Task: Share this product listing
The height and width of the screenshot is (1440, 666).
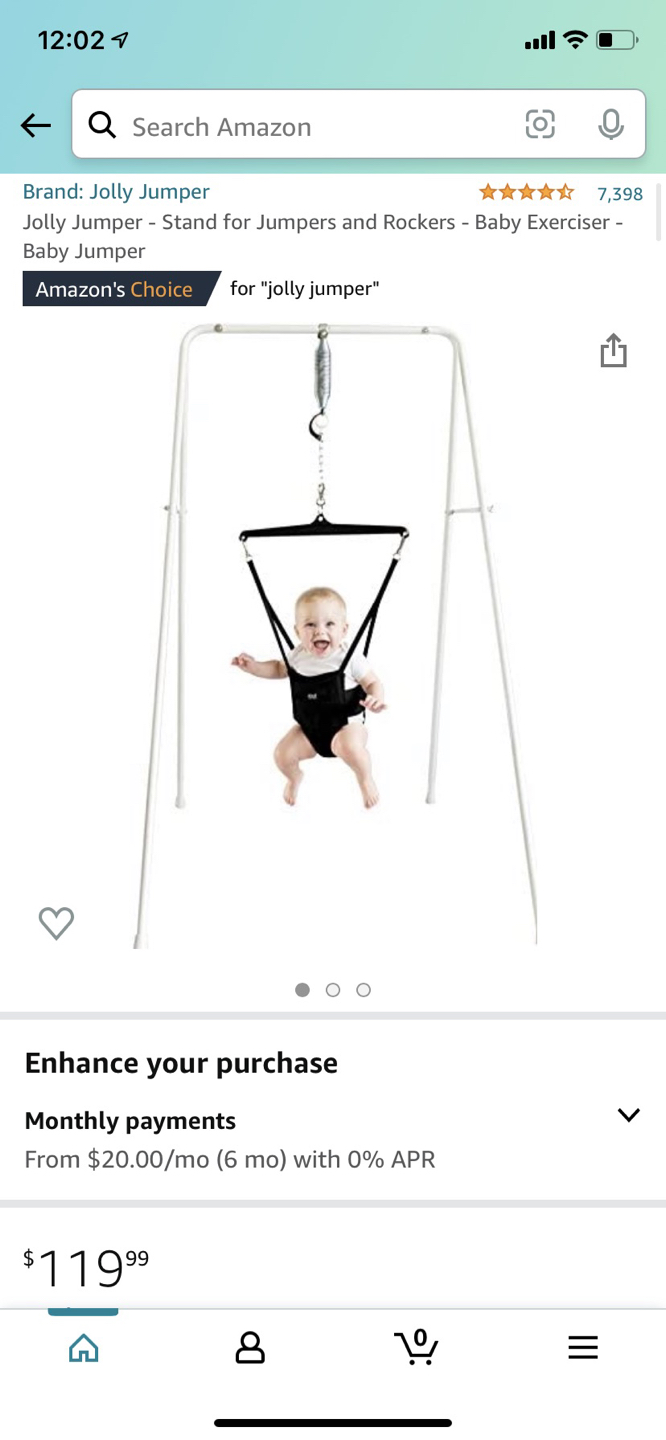Action: [x=613, y=351]
